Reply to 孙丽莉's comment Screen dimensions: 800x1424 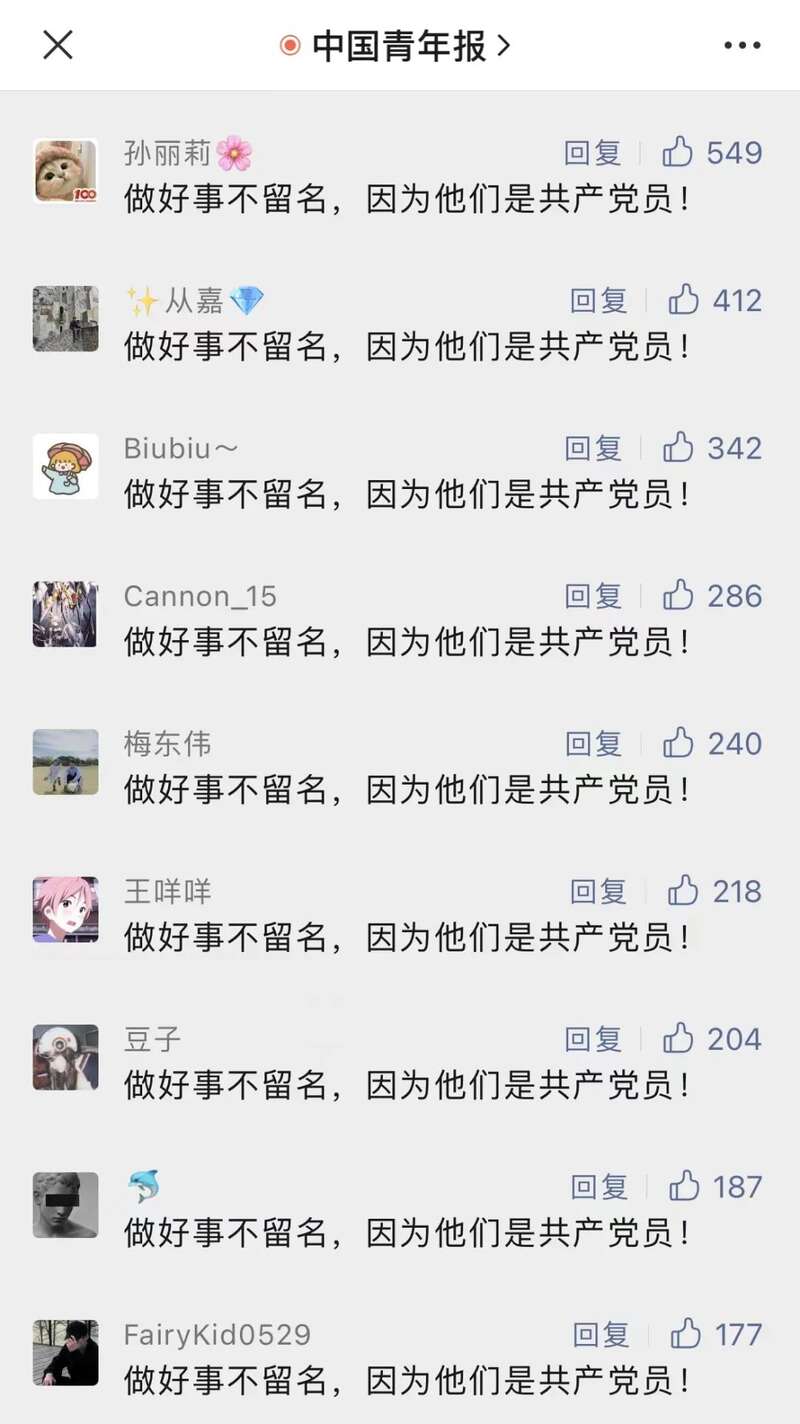(593, 153)
